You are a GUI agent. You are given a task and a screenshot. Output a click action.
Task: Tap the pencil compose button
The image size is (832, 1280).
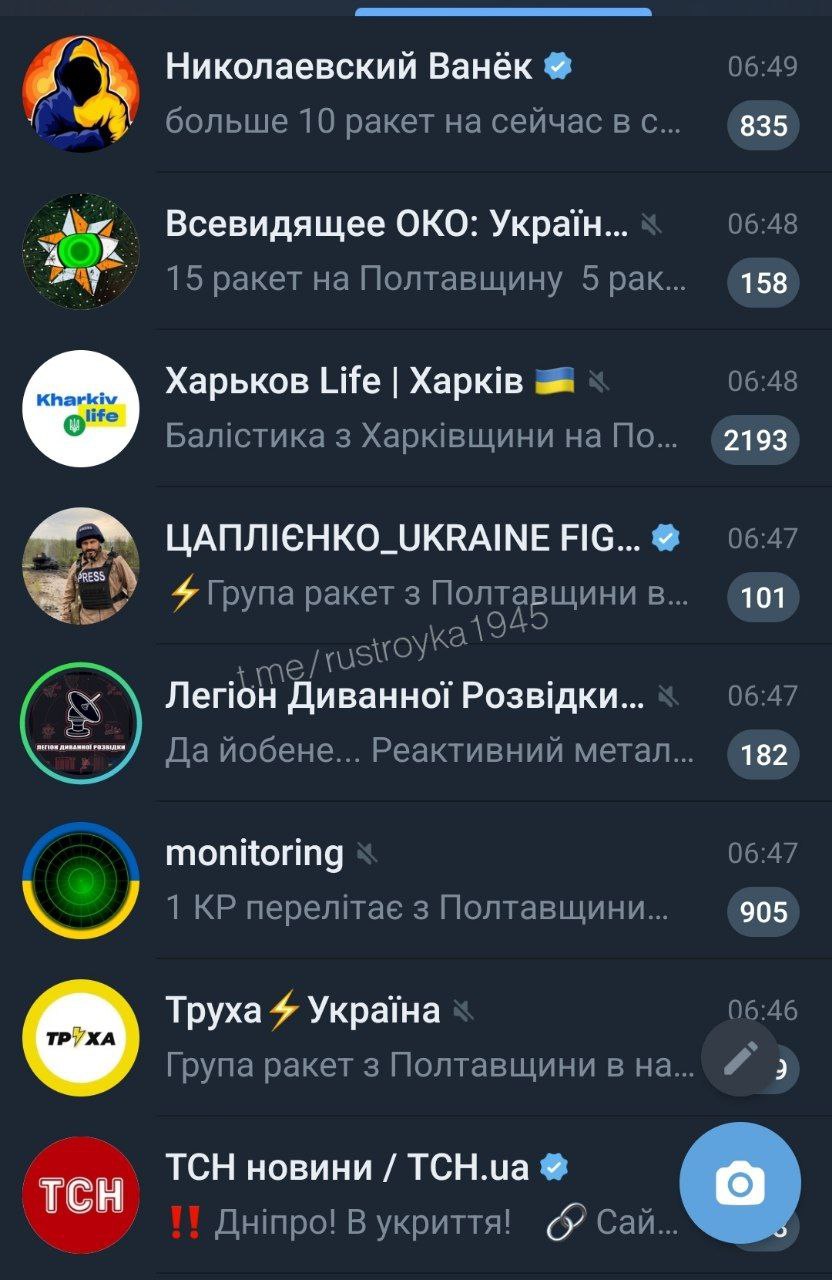[740, 1058]
